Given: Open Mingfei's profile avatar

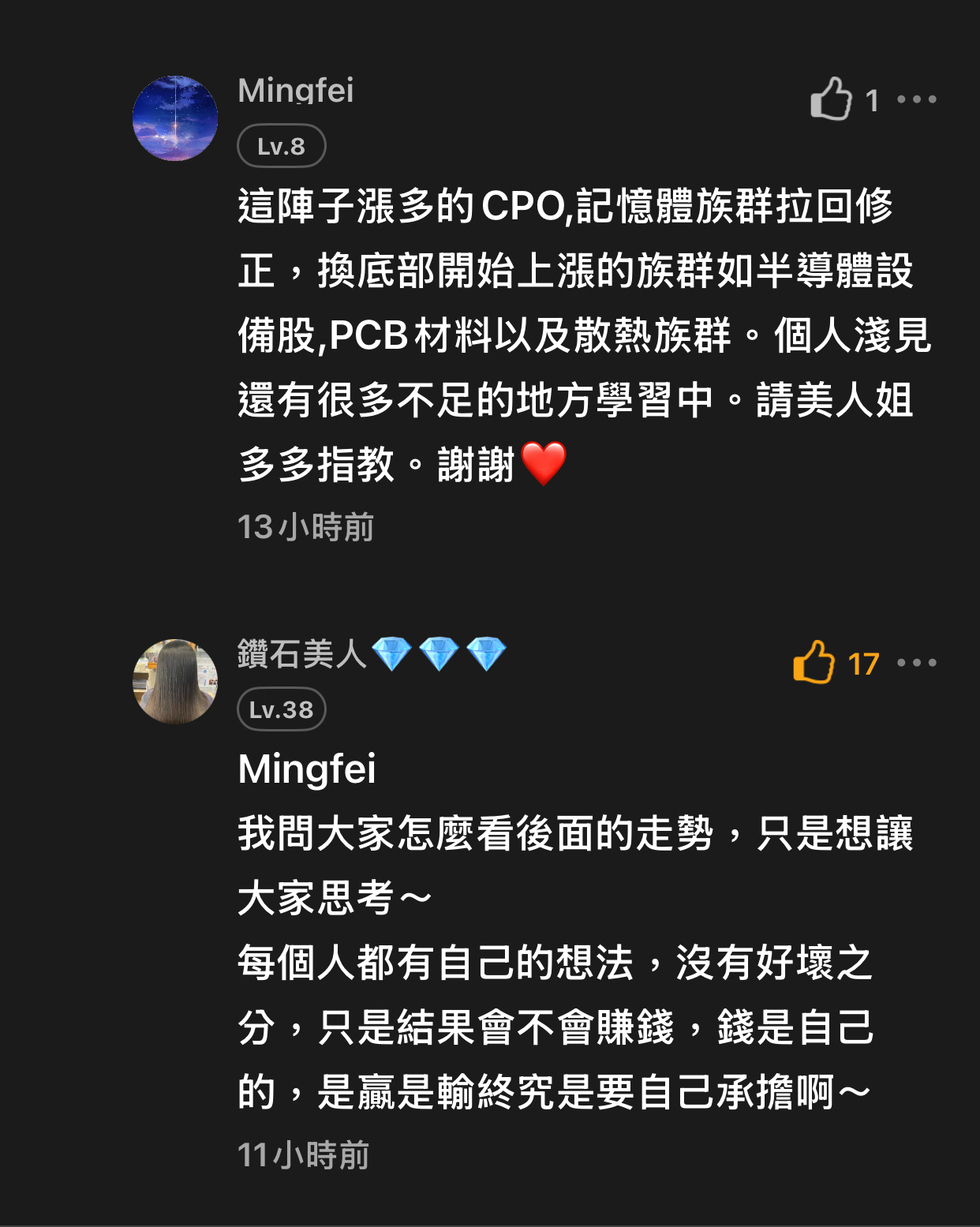Looking at the screenshot, I should coord(175,118).
